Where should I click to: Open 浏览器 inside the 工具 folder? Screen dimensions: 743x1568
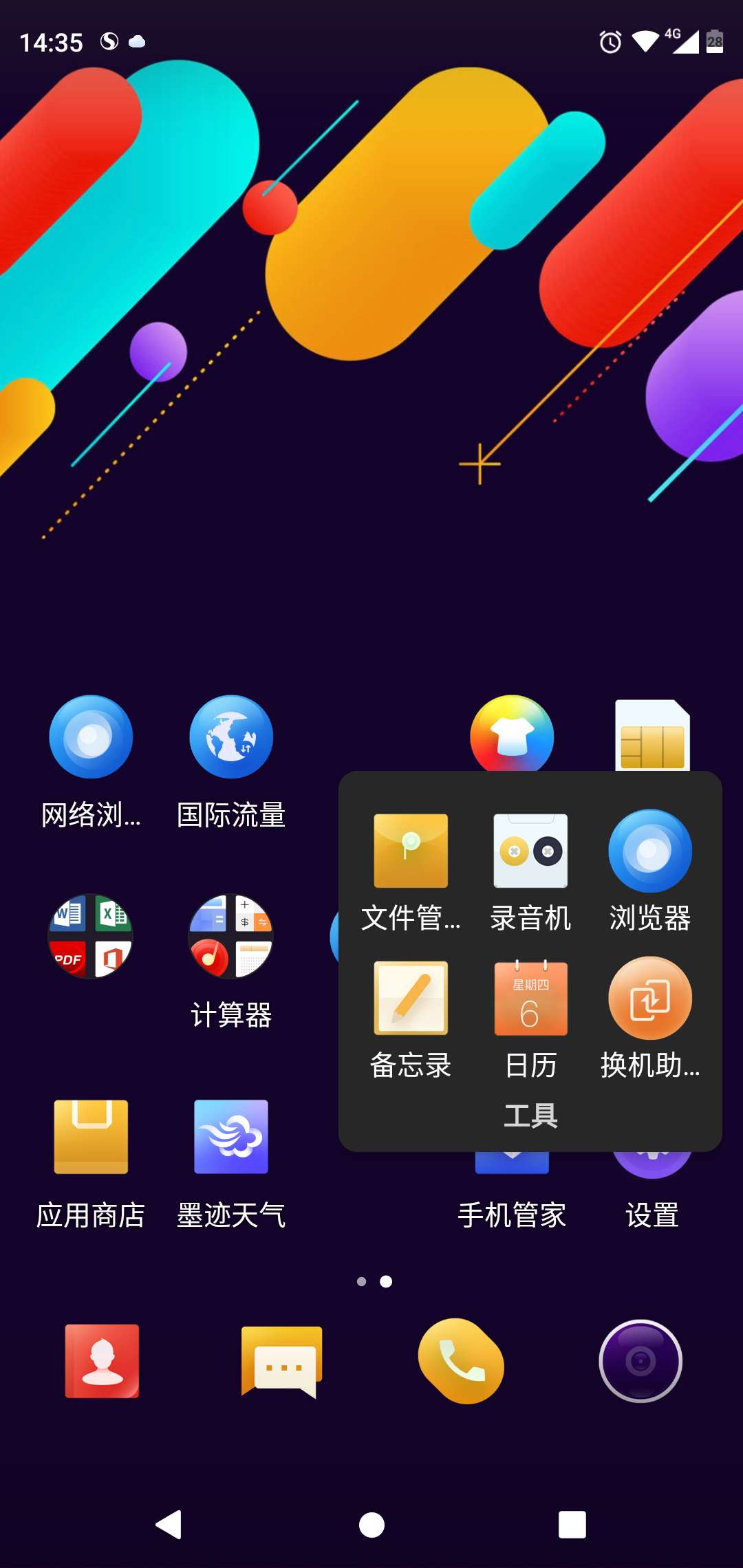(x=650, y=851)
